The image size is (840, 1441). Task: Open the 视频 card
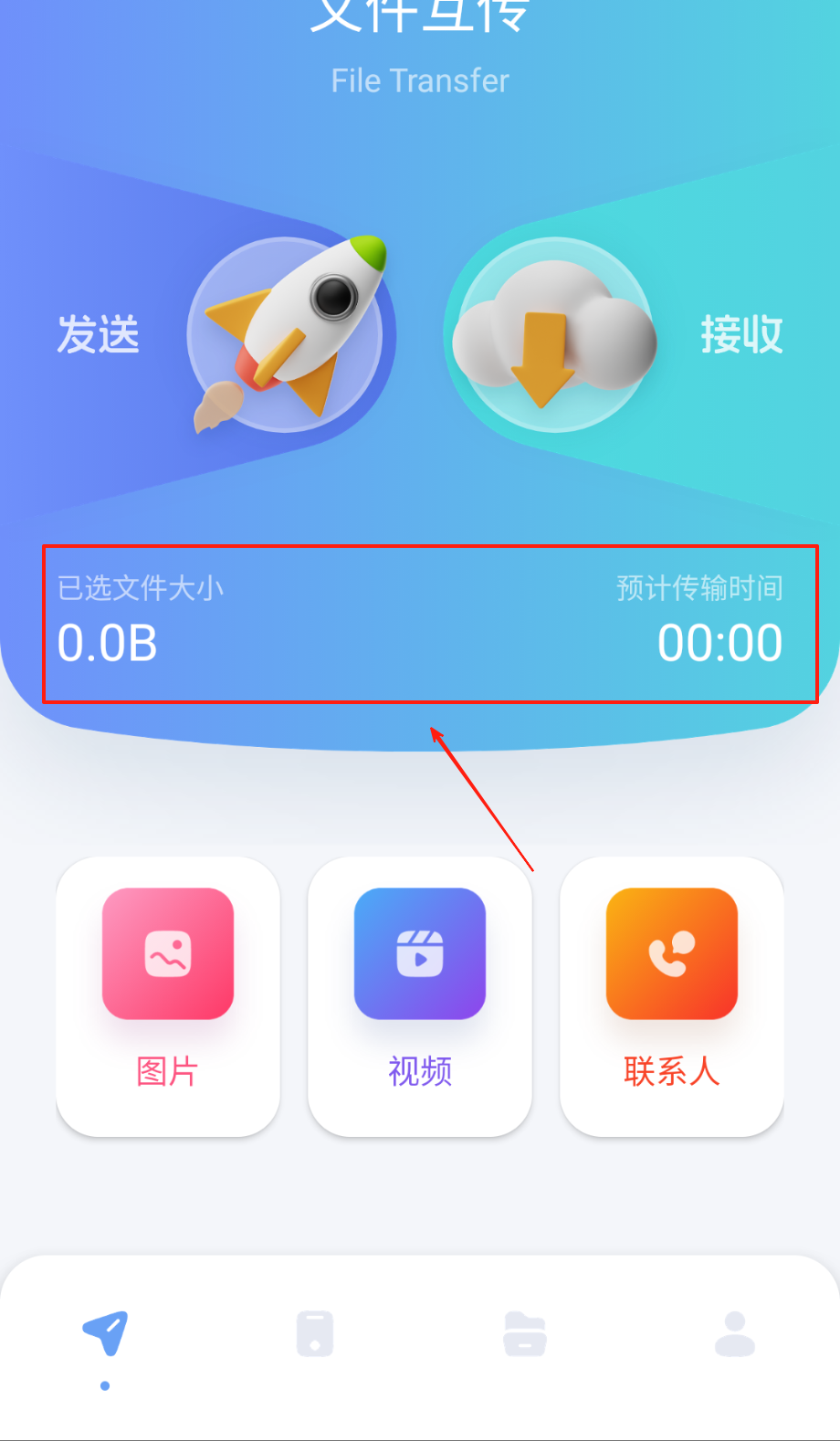pos(420,995)
